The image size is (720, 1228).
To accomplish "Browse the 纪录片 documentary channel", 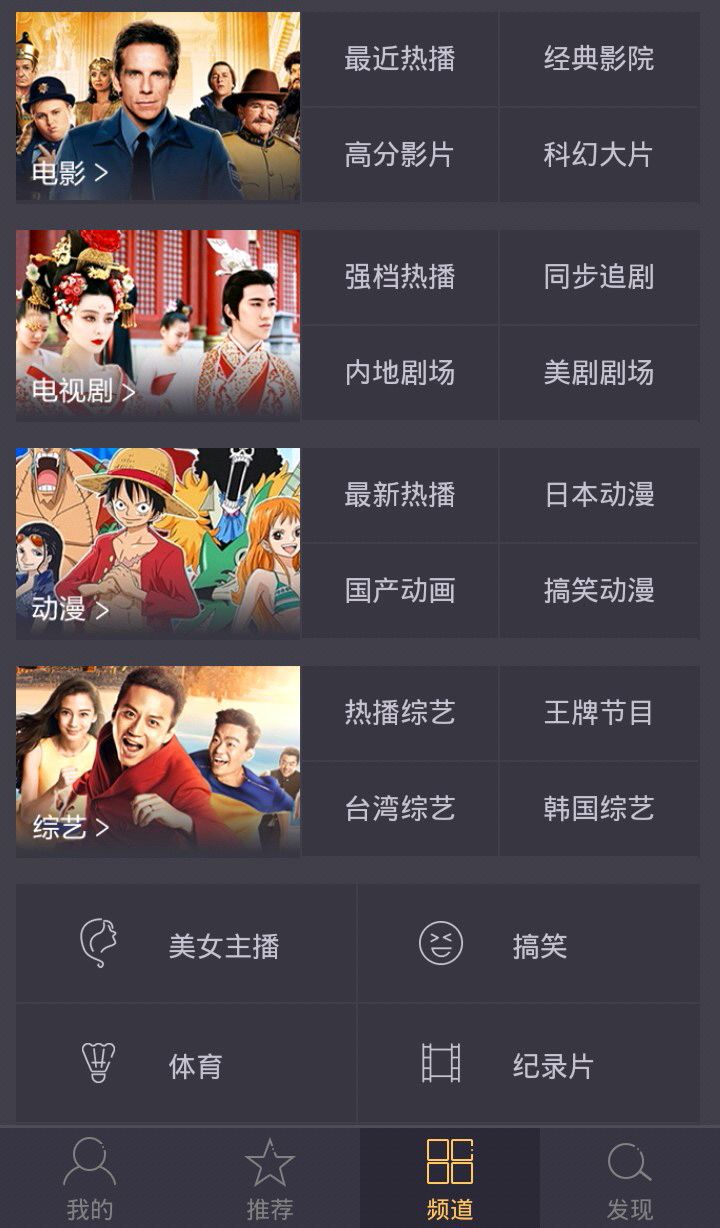I will tap(530, 1065).
